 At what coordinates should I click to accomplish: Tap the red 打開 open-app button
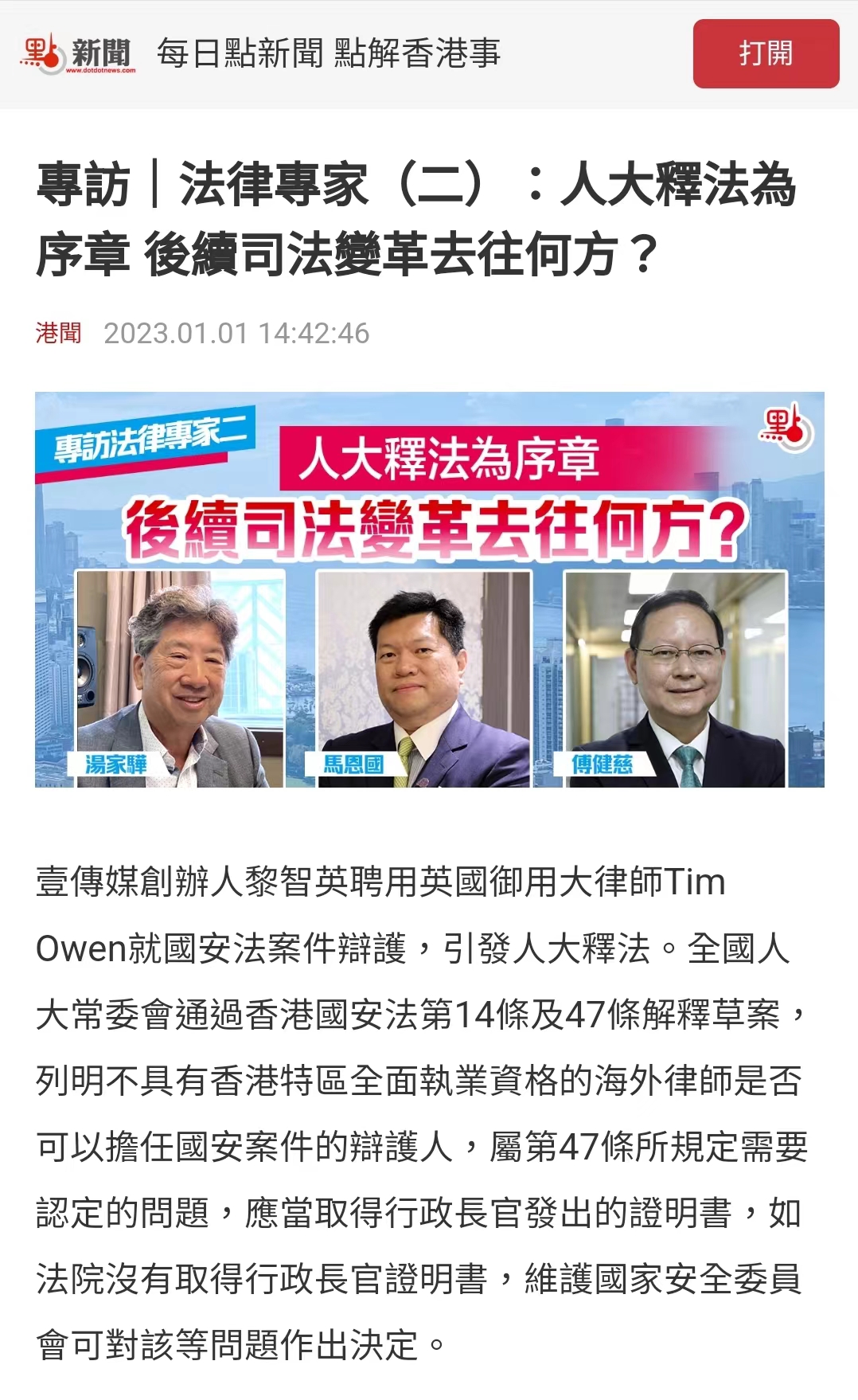[766, 53]
